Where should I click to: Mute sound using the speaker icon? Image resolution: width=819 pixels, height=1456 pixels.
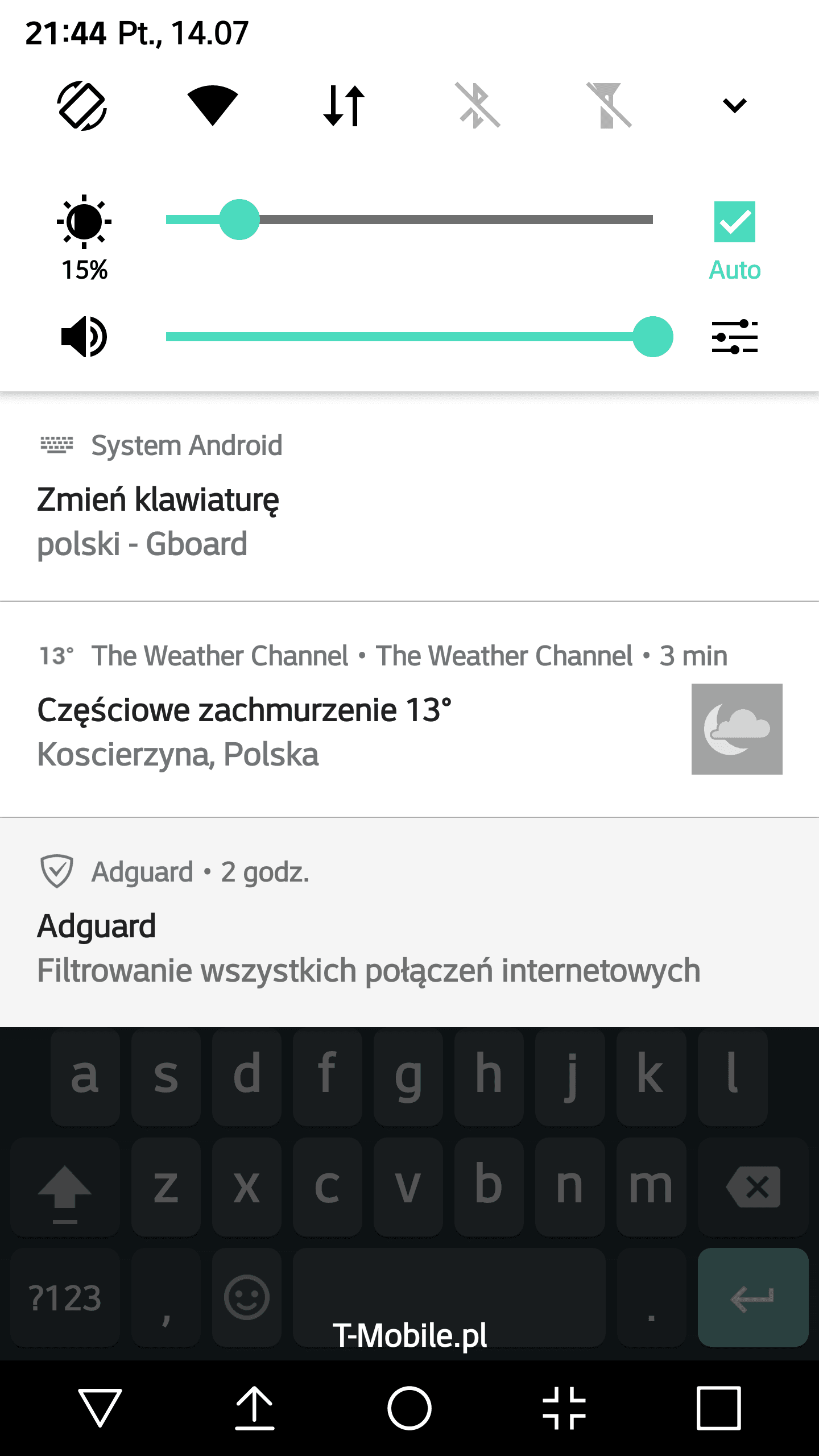84,337
